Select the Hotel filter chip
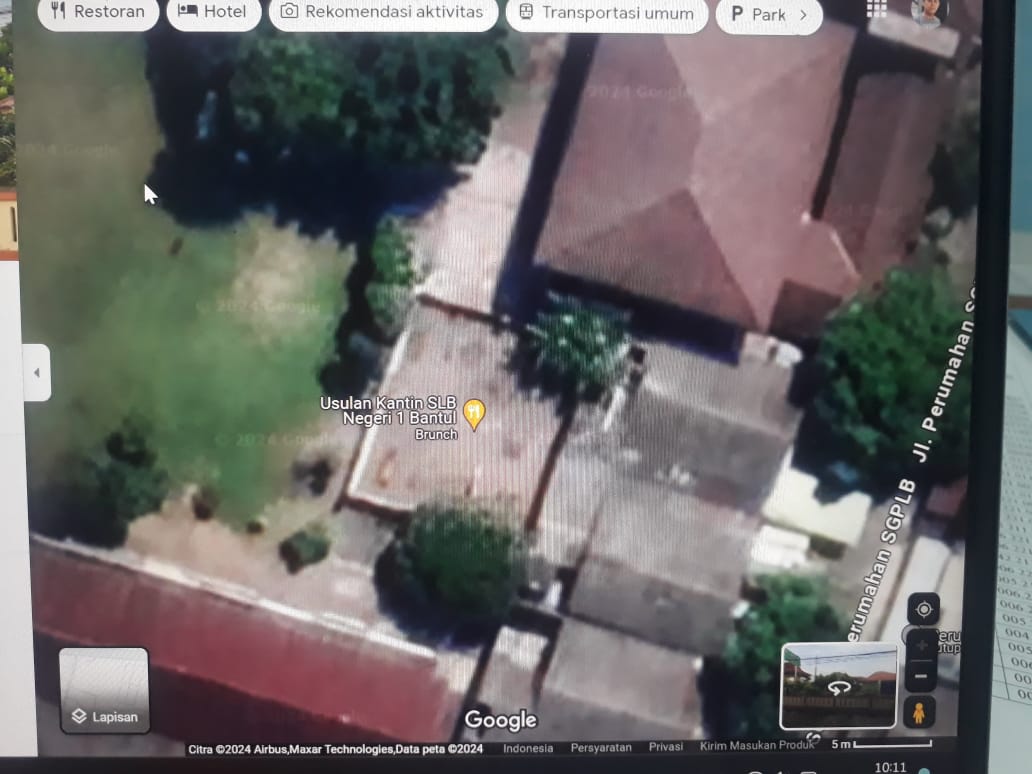The width and height of the screenshot is (1032, 774). pos(213,13)
